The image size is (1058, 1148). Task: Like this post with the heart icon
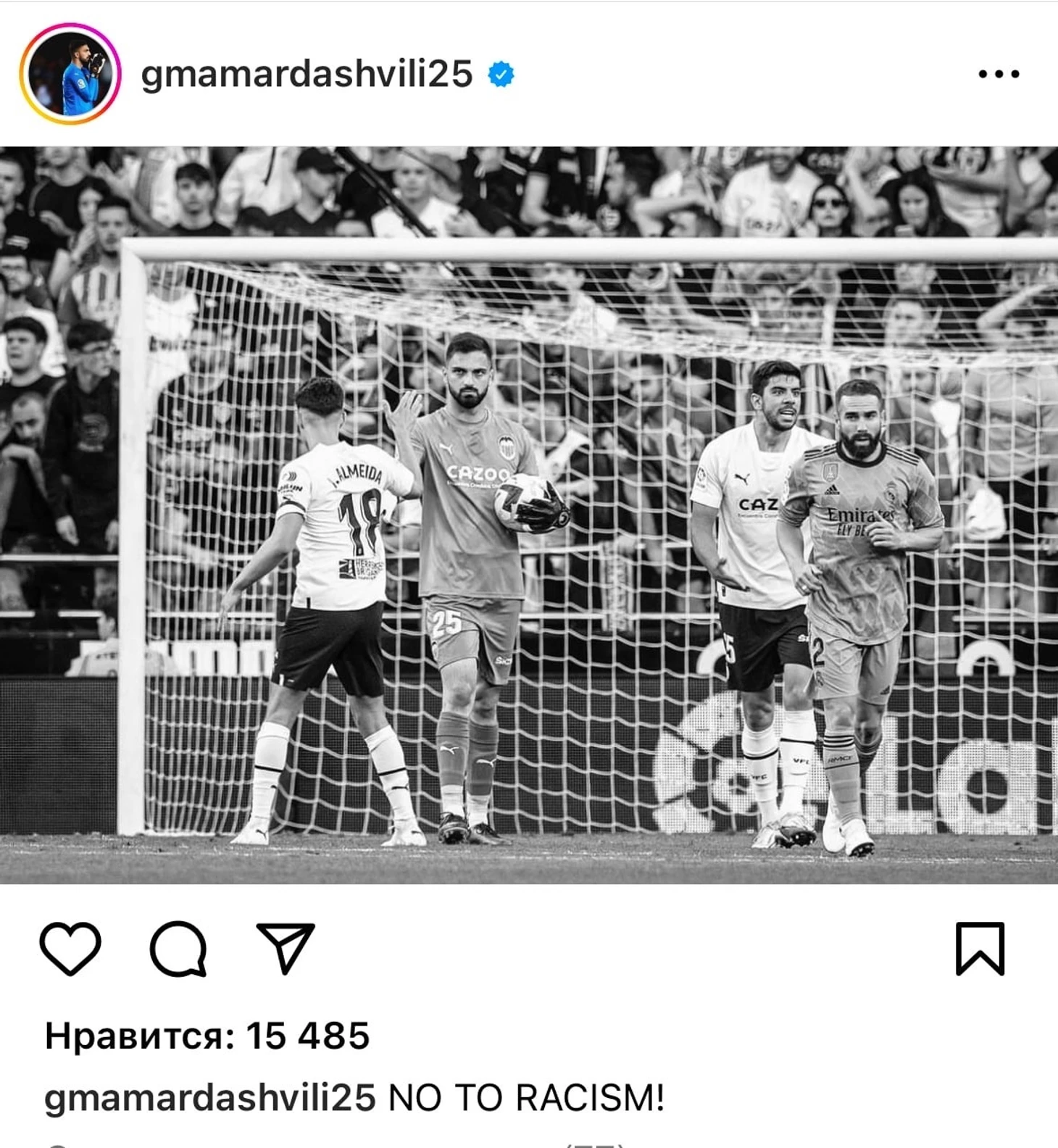(70, 948)
